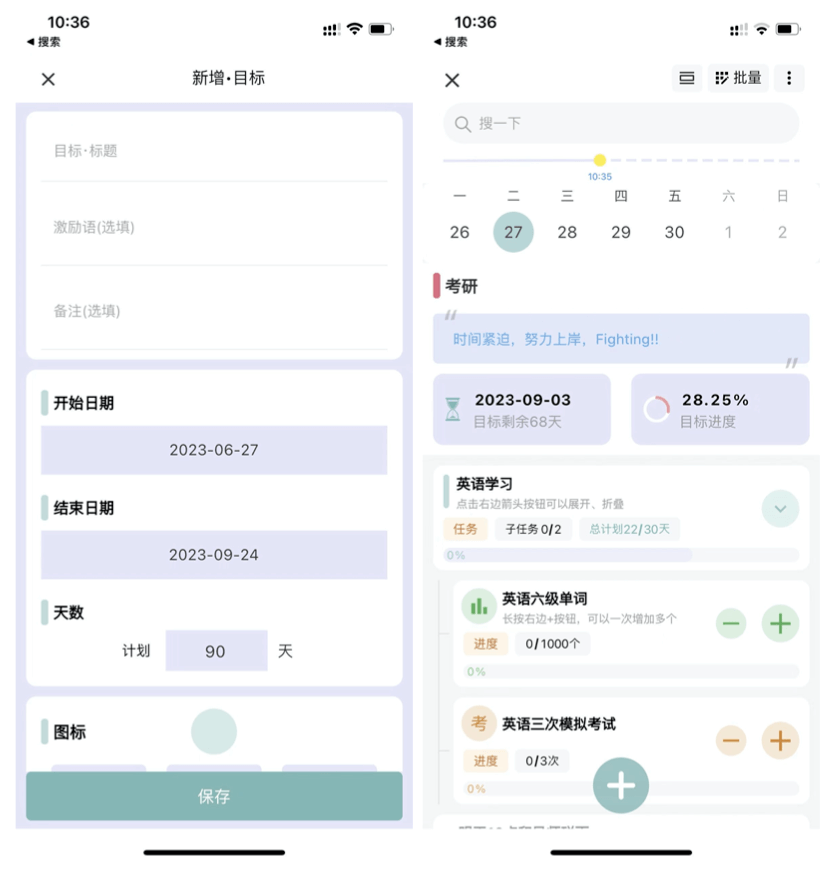Open the end date picker showing 2023-09-24

pos(213,555)
